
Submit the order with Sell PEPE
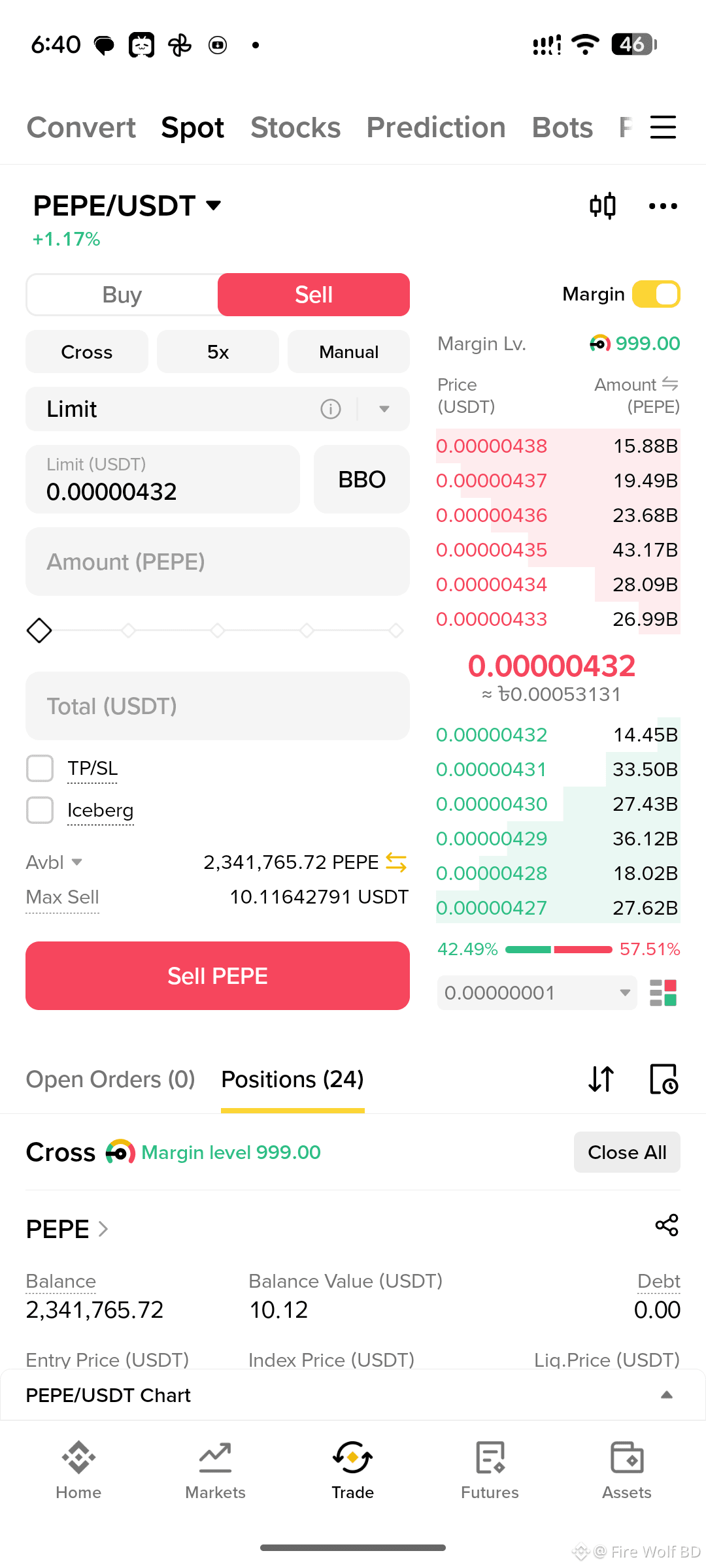pos(218,975)
